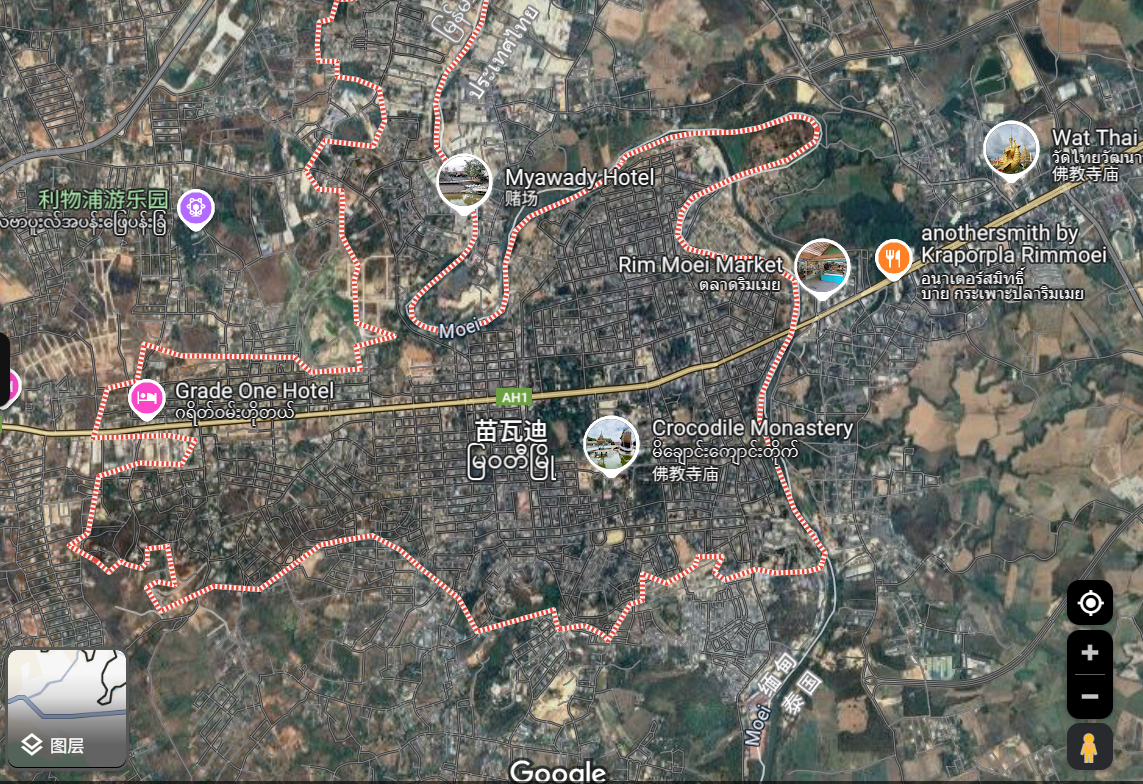This screenshot has width=1143, height=784.
Task: Select the Myawady Hotel marker
Action: click(x=464, y=182)
